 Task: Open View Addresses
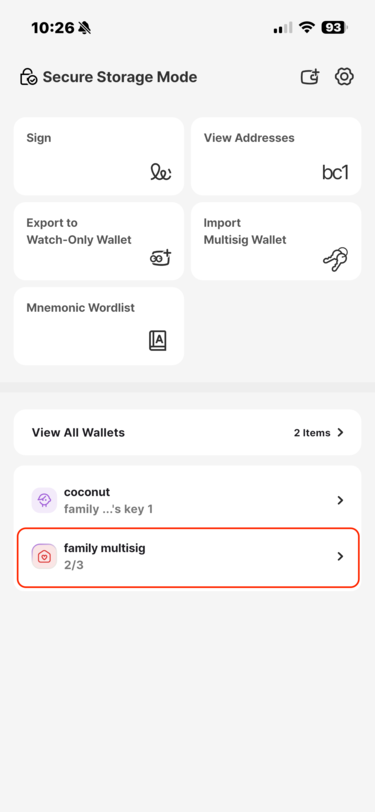(276, 156)
